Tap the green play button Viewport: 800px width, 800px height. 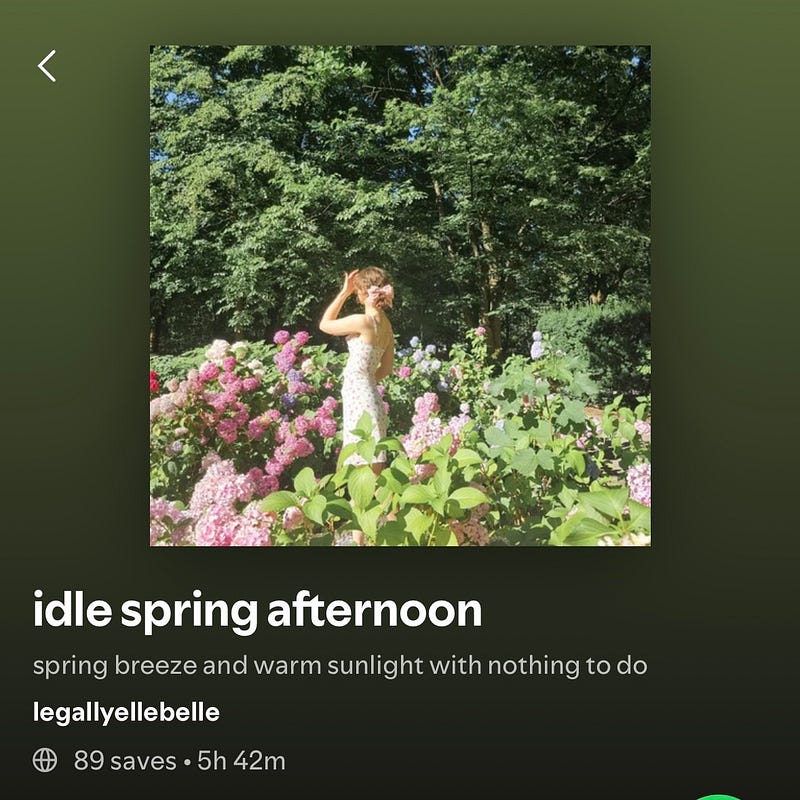pos(727,797)
